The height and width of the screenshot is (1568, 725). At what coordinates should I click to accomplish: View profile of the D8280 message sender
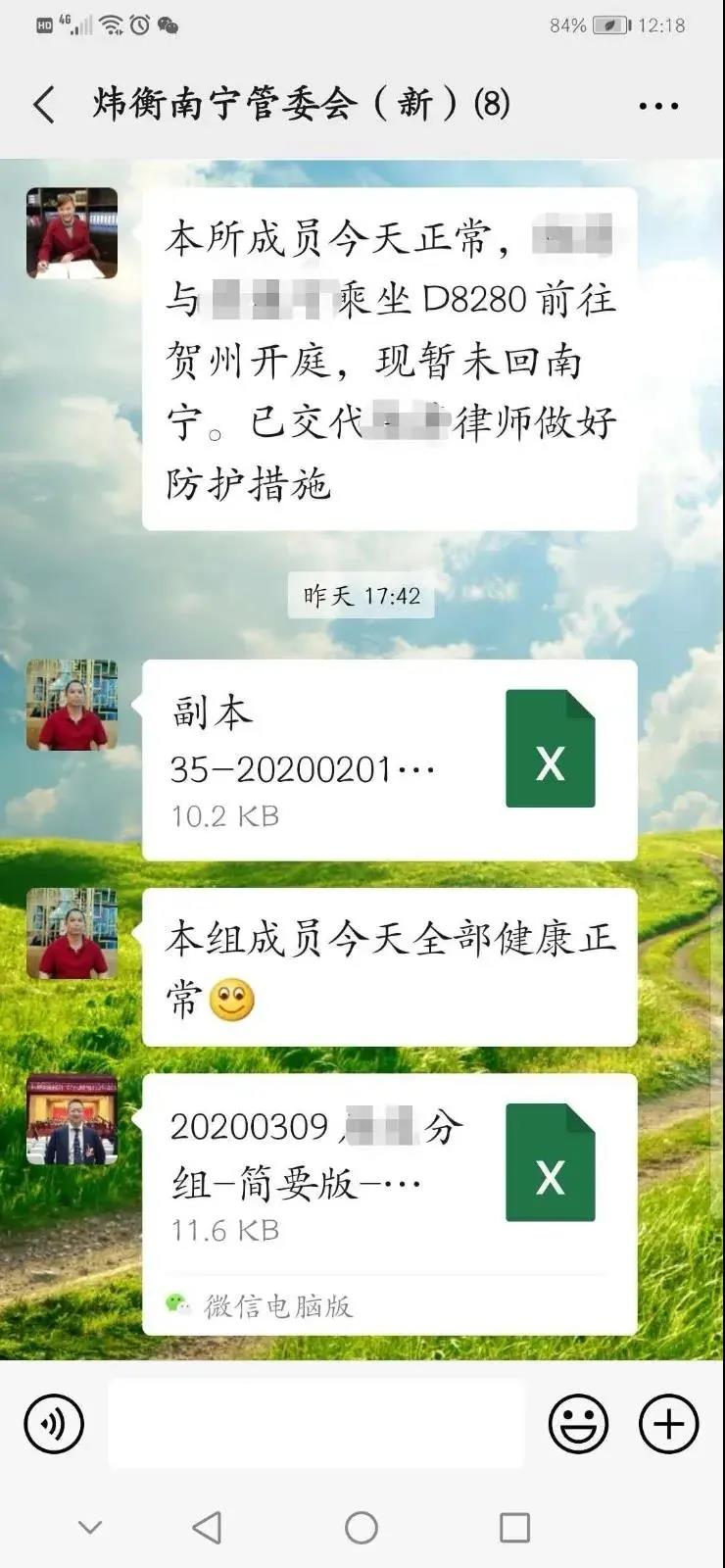72,233
